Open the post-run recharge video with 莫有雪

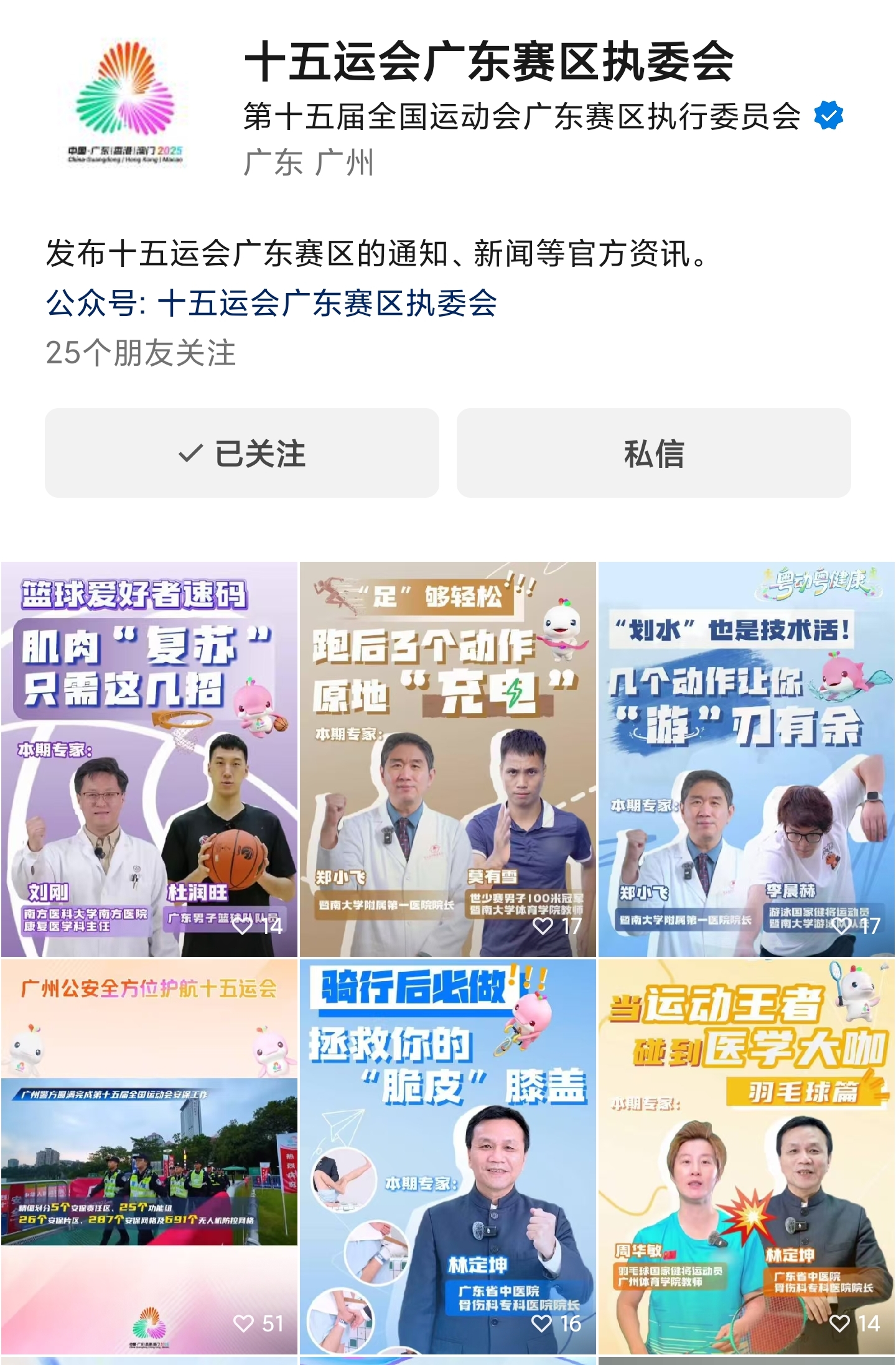pos(448,759)
